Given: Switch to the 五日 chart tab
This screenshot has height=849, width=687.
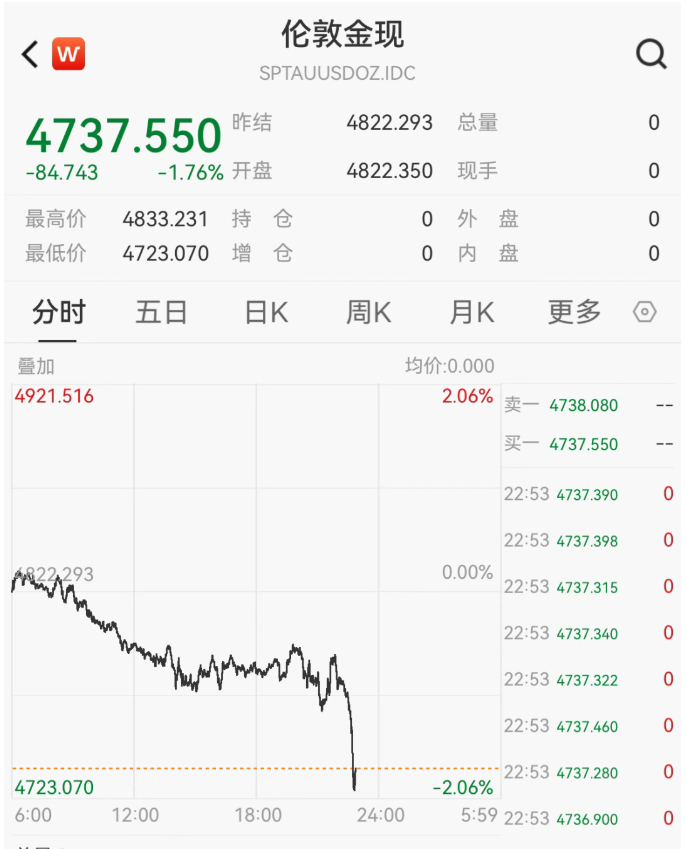Looking at the screenshot, I should [162, 313].
